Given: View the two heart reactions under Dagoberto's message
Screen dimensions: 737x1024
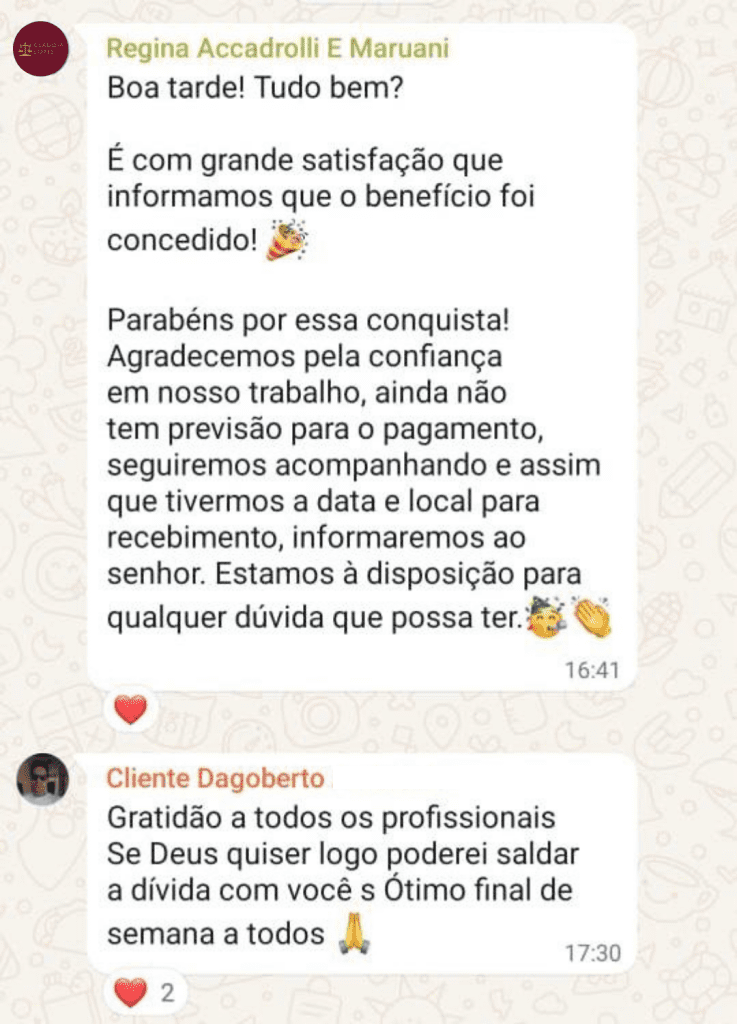Looking at the screenshot, I should [x=144, y=993].
